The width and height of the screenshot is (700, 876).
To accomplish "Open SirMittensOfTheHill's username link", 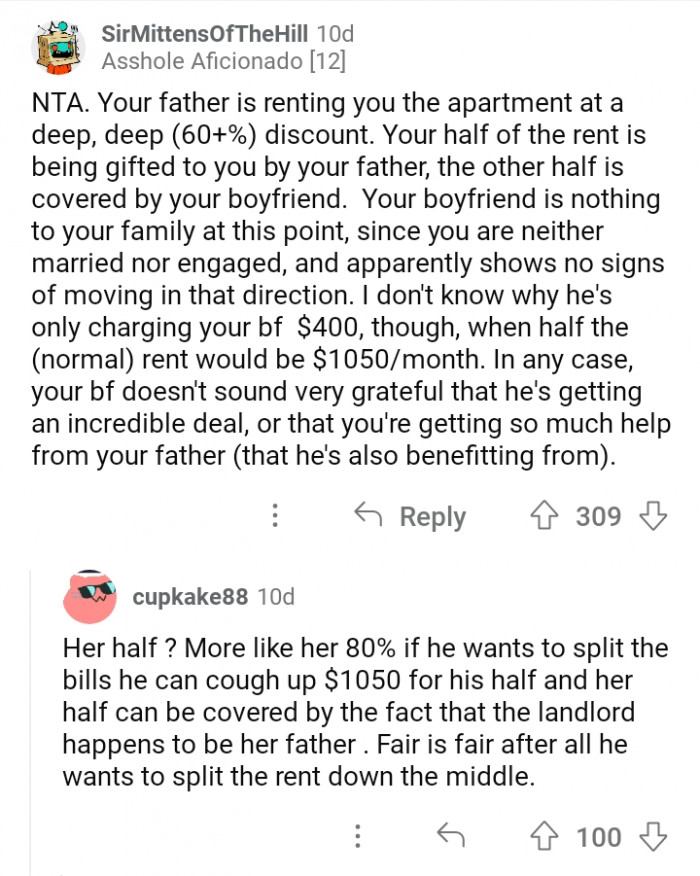I will click(x=205, y=33).
